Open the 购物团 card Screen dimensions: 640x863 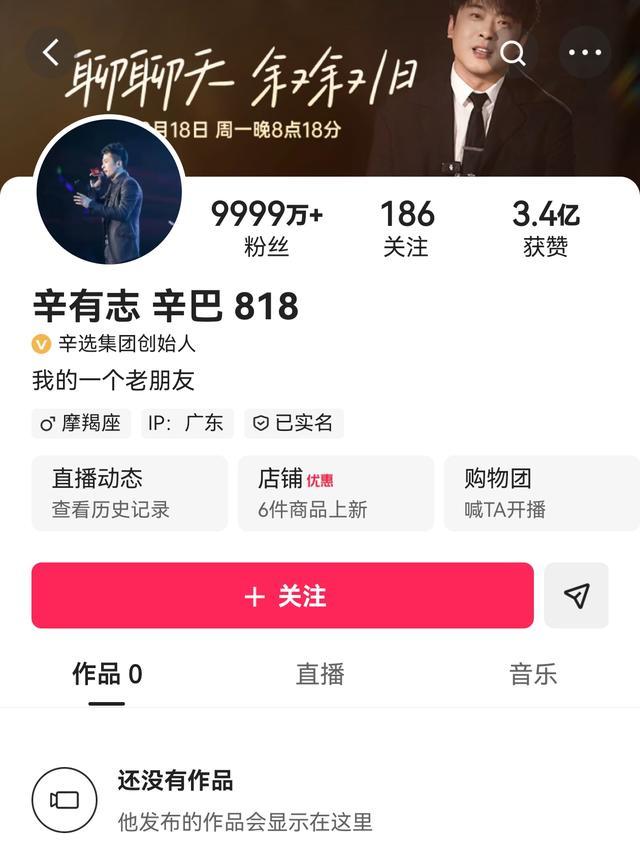click(540, 493)
